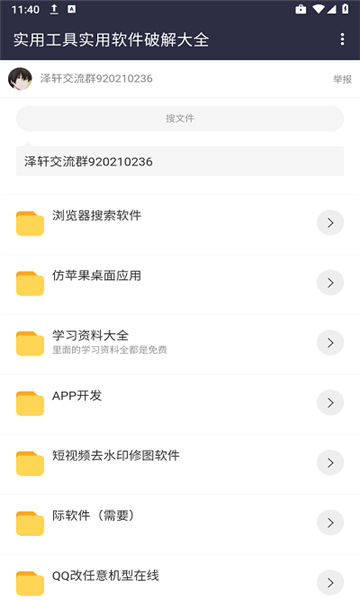Open the QQ改任意机型在线 folder
The height and width of the screenshot is (600, 360).
(x=180, y=578)
